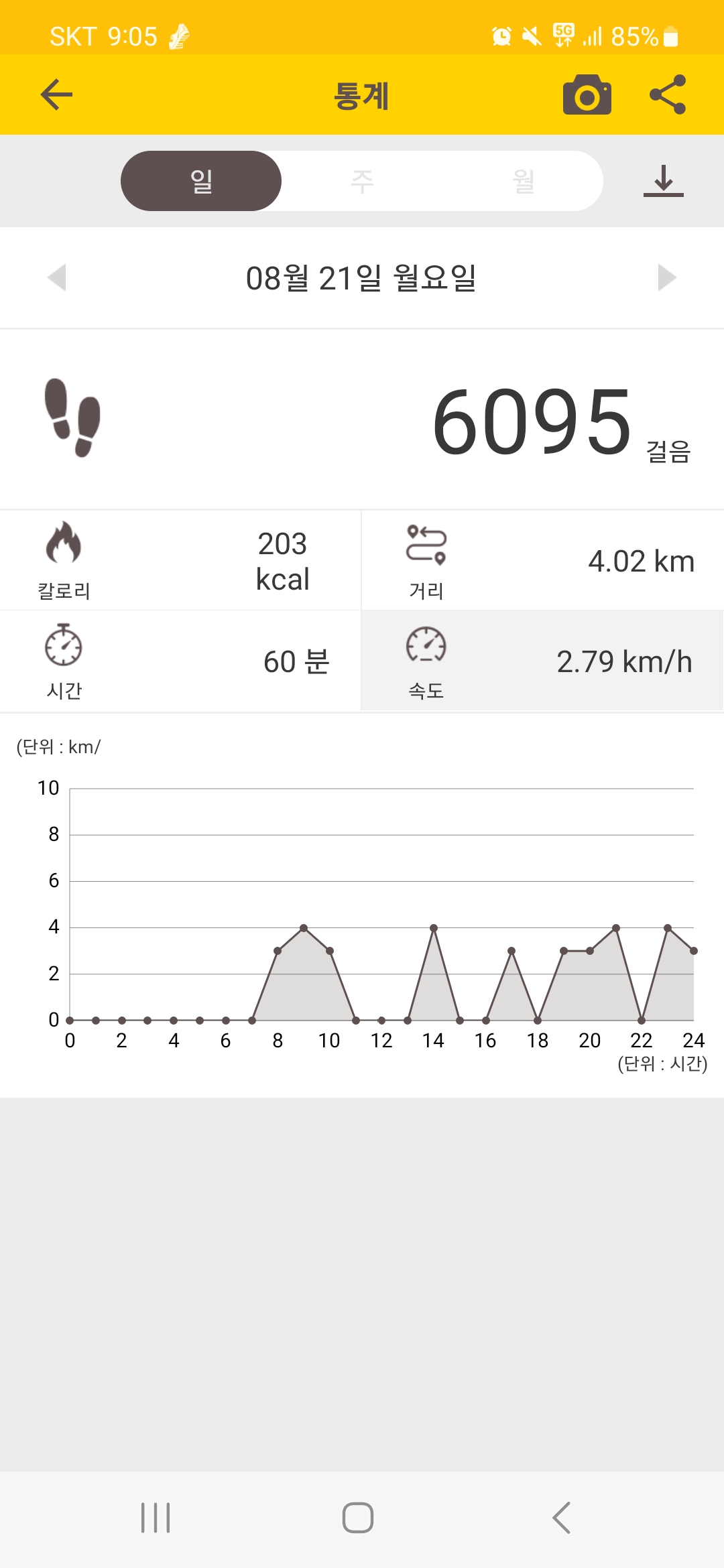Go to the home screen
This screenshot has width=724, height=1568.
click(358, 1518)
